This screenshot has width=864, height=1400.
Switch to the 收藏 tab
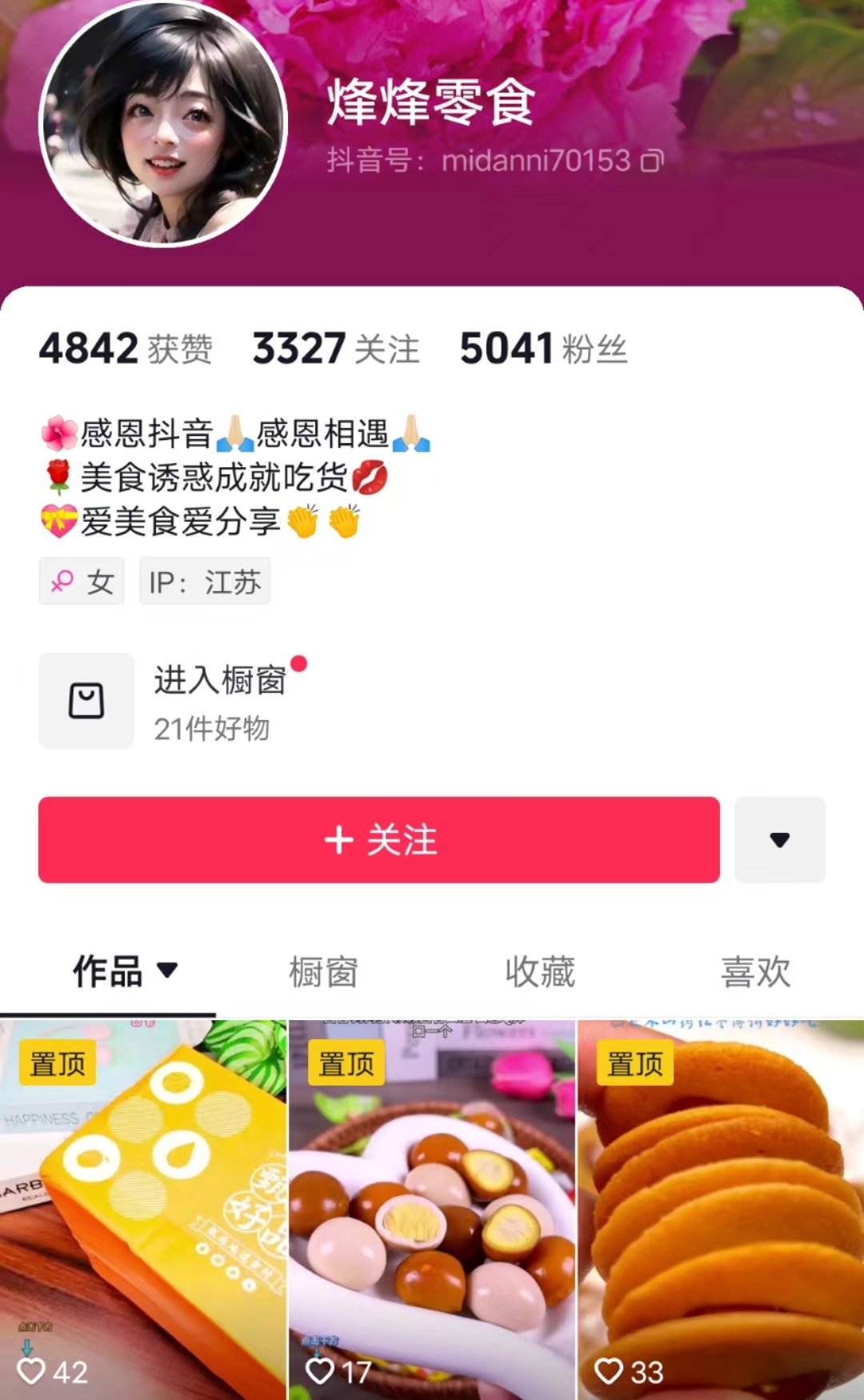click(540, 972)
